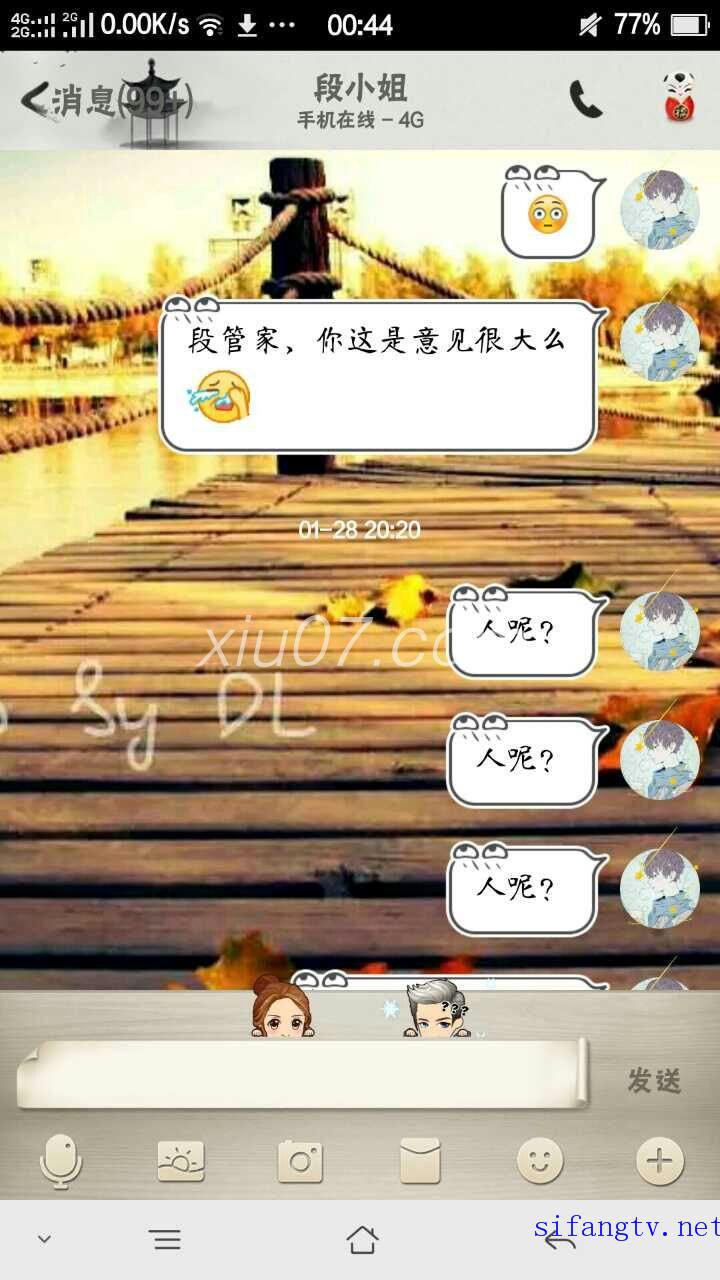Tap the message text input field

click(300, 1075)
